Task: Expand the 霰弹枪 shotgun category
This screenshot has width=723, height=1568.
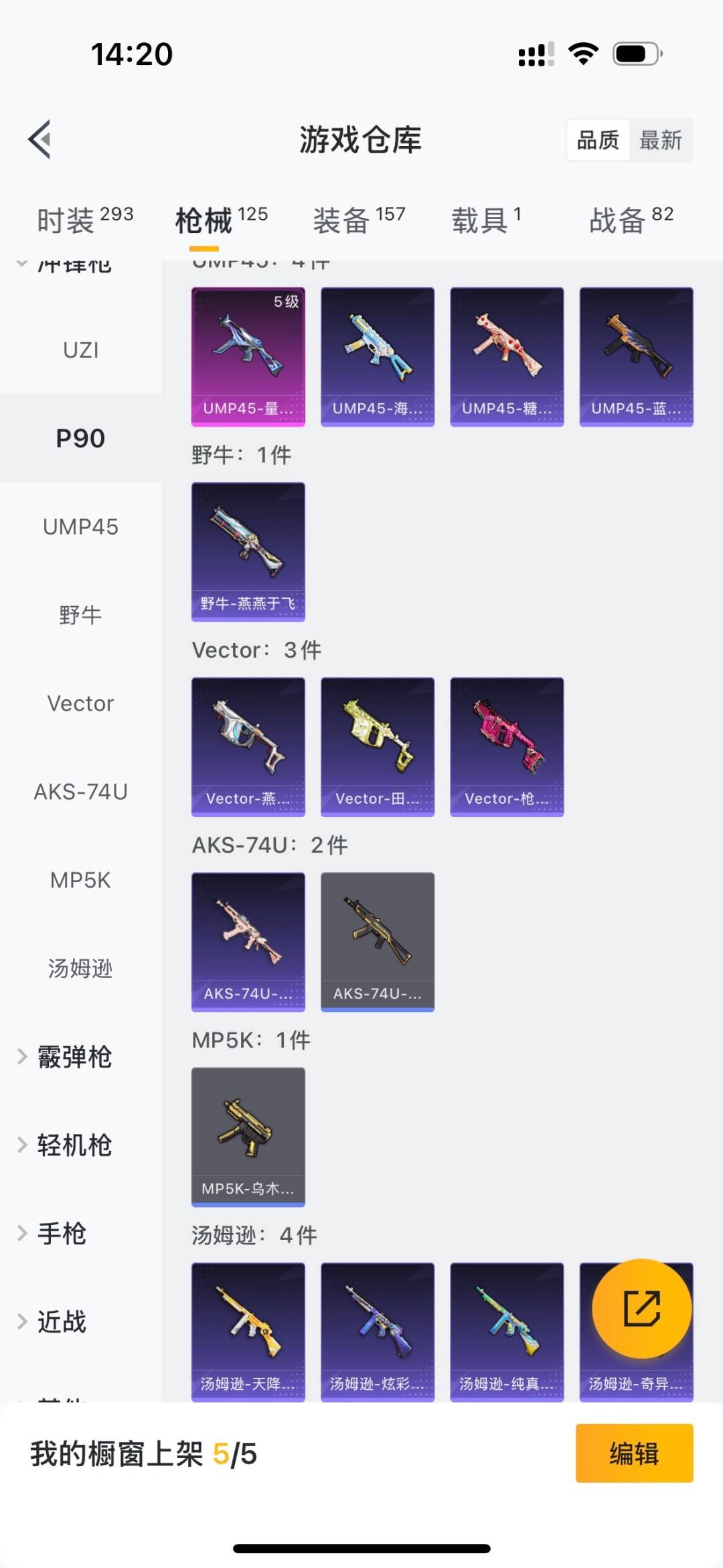Action: point(75,1056)
